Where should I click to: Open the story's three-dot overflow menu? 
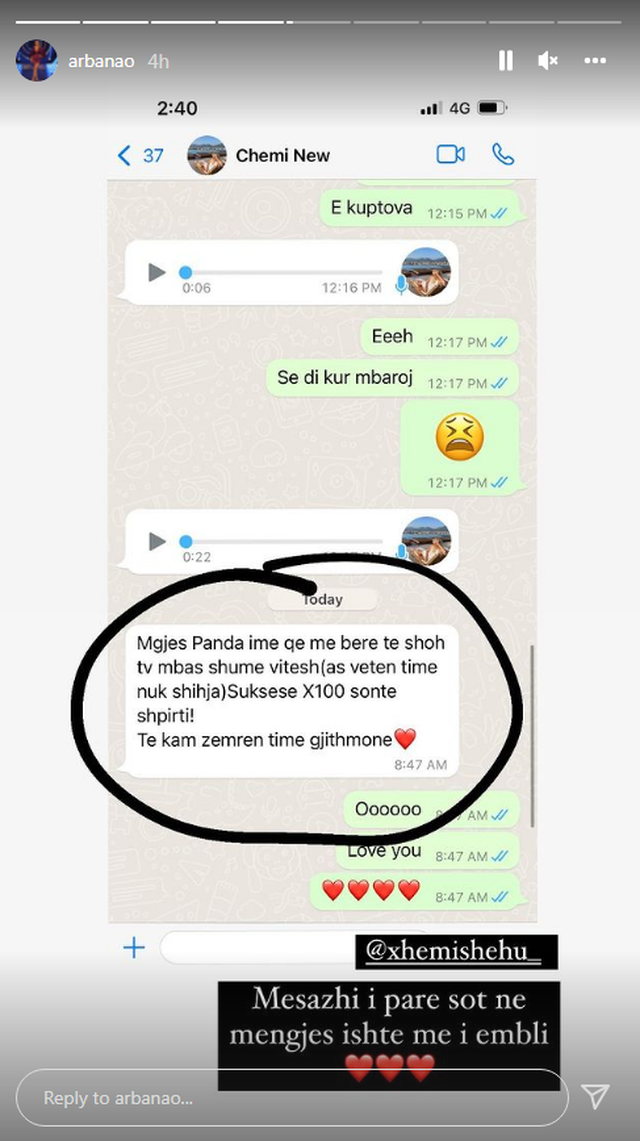(x=595, y=61)
